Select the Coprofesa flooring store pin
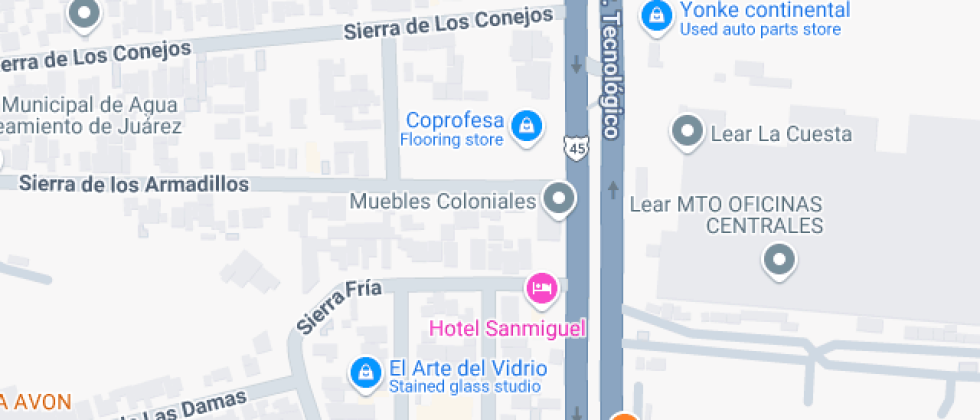The width and height of the screenshot is (980, 420). (x=524, y=126)
